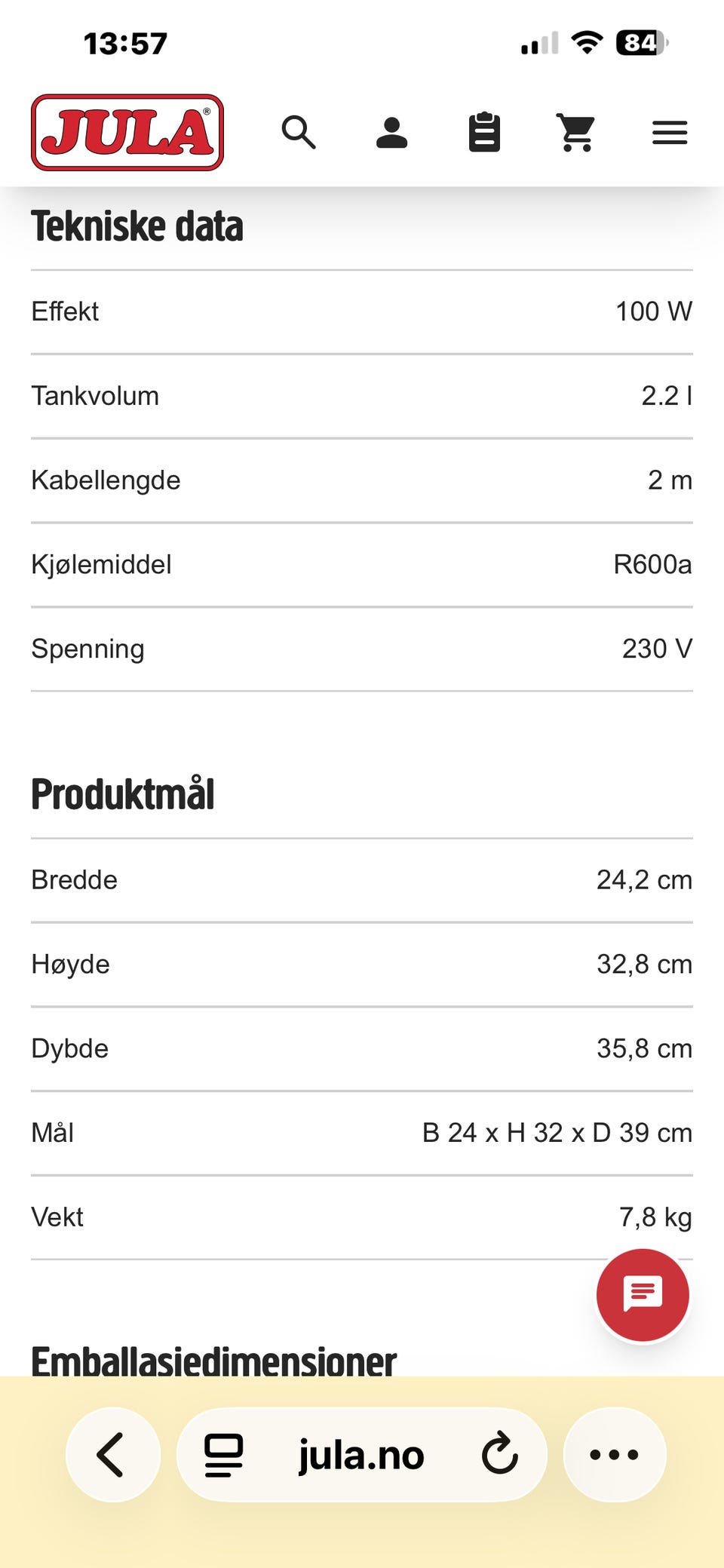
Task: Open the search icon in the Jula header
Action: click(299, 132)
